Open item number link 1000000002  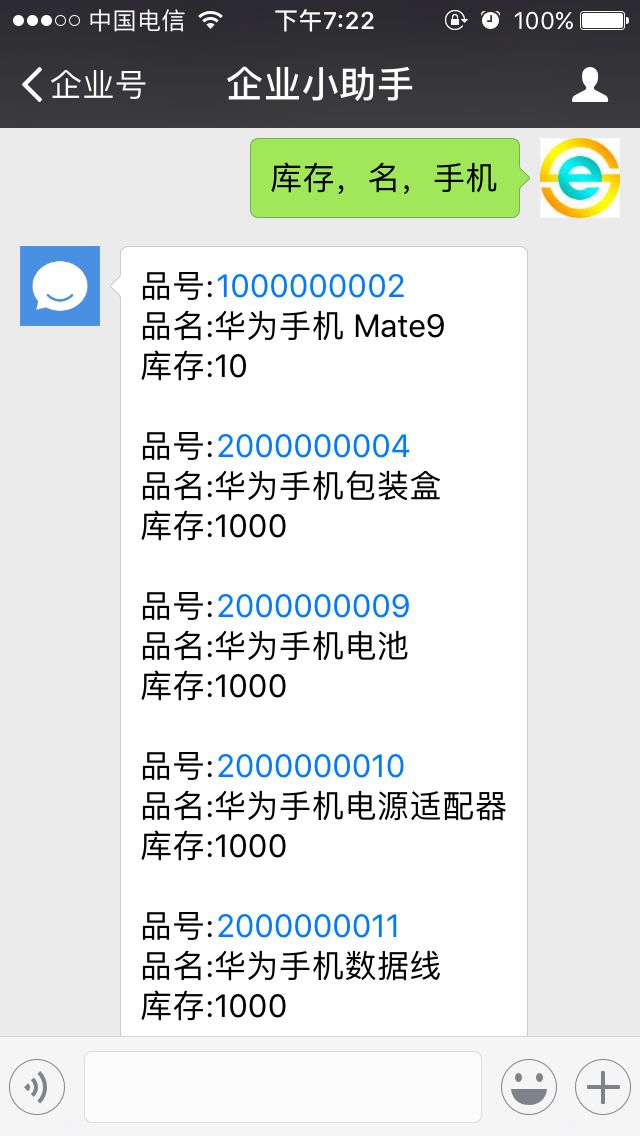pos(310,287)
